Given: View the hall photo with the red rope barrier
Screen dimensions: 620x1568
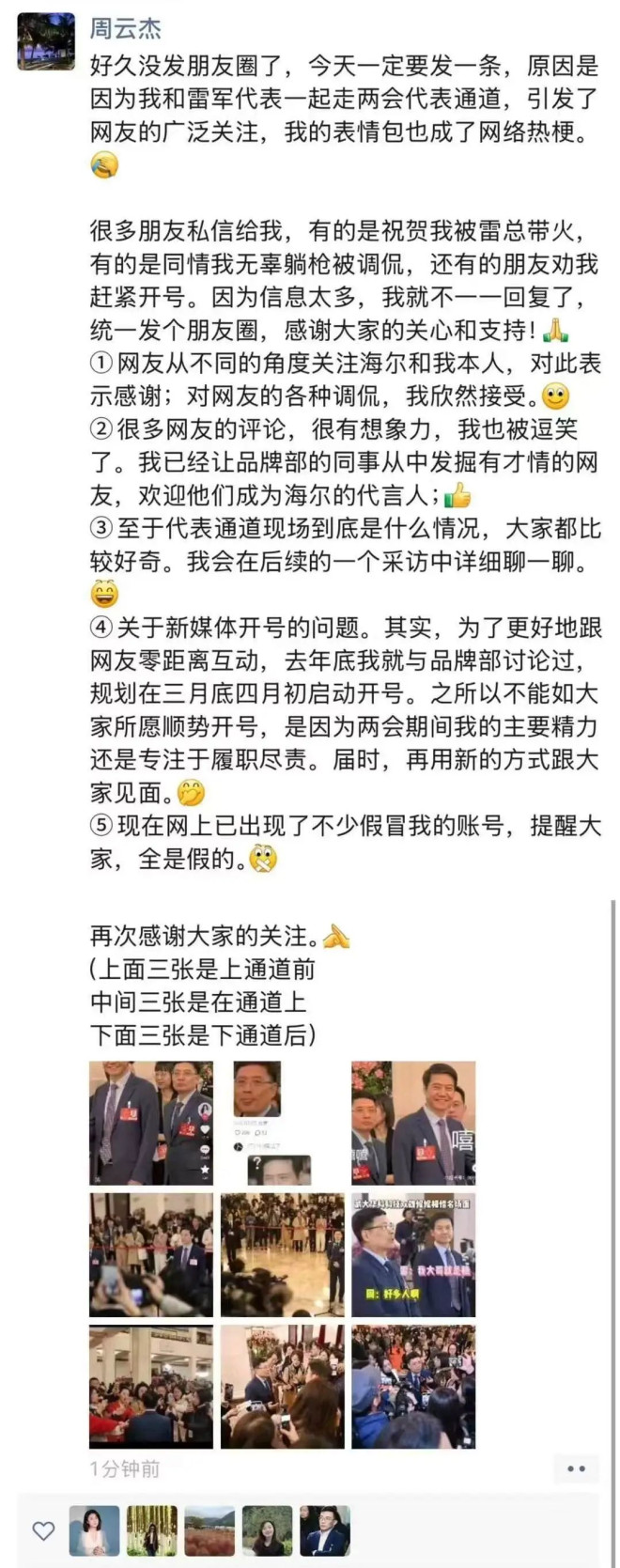Looking at the screenshot, I should [x=282, y=1254].
